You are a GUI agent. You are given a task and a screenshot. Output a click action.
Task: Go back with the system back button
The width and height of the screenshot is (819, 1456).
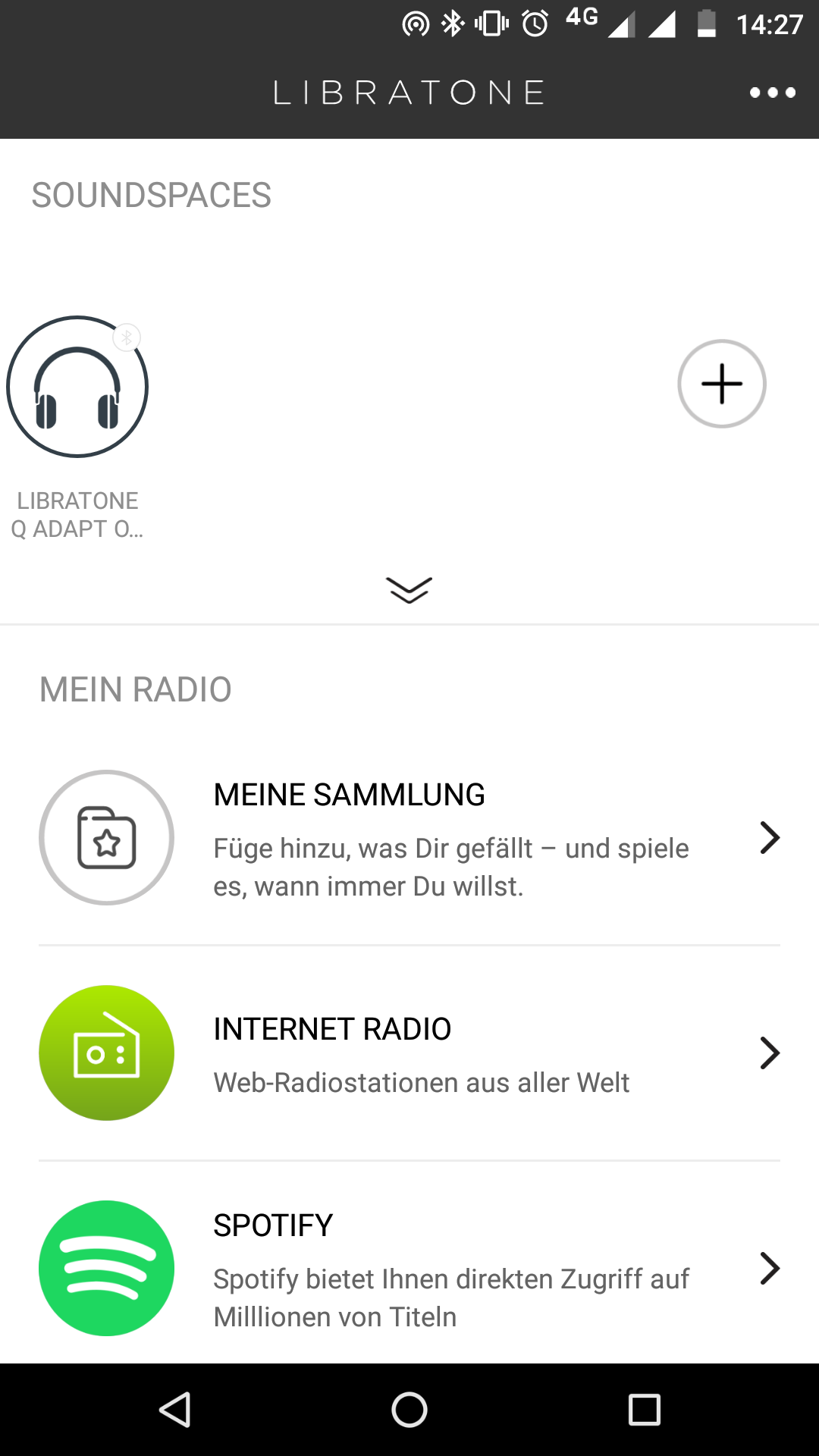pos(175,1410)
